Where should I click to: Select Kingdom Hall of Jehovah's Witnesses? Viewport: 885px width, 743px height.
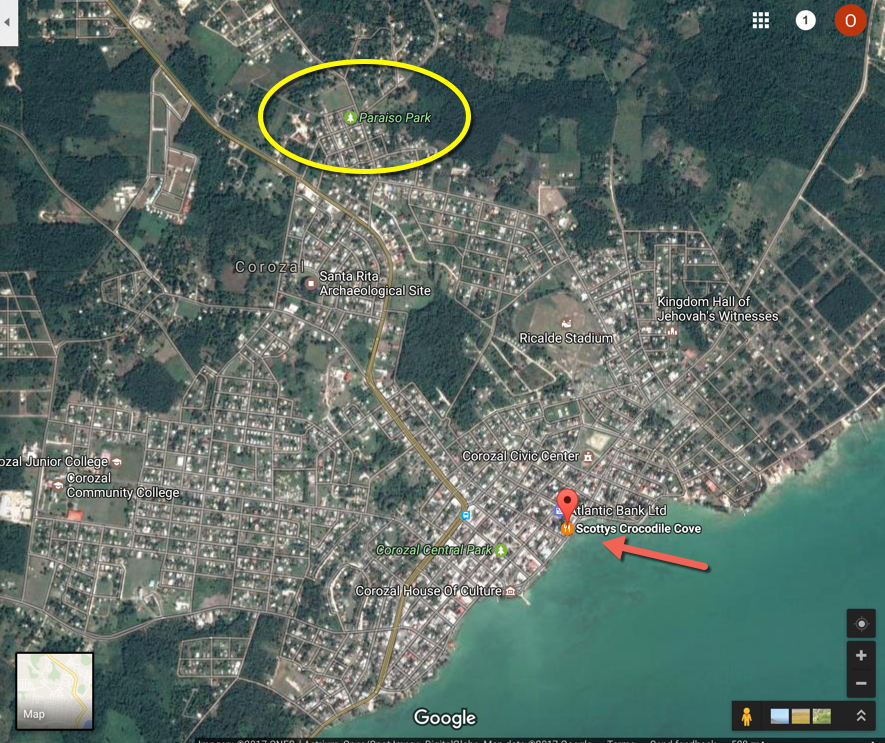click(673, 329)
